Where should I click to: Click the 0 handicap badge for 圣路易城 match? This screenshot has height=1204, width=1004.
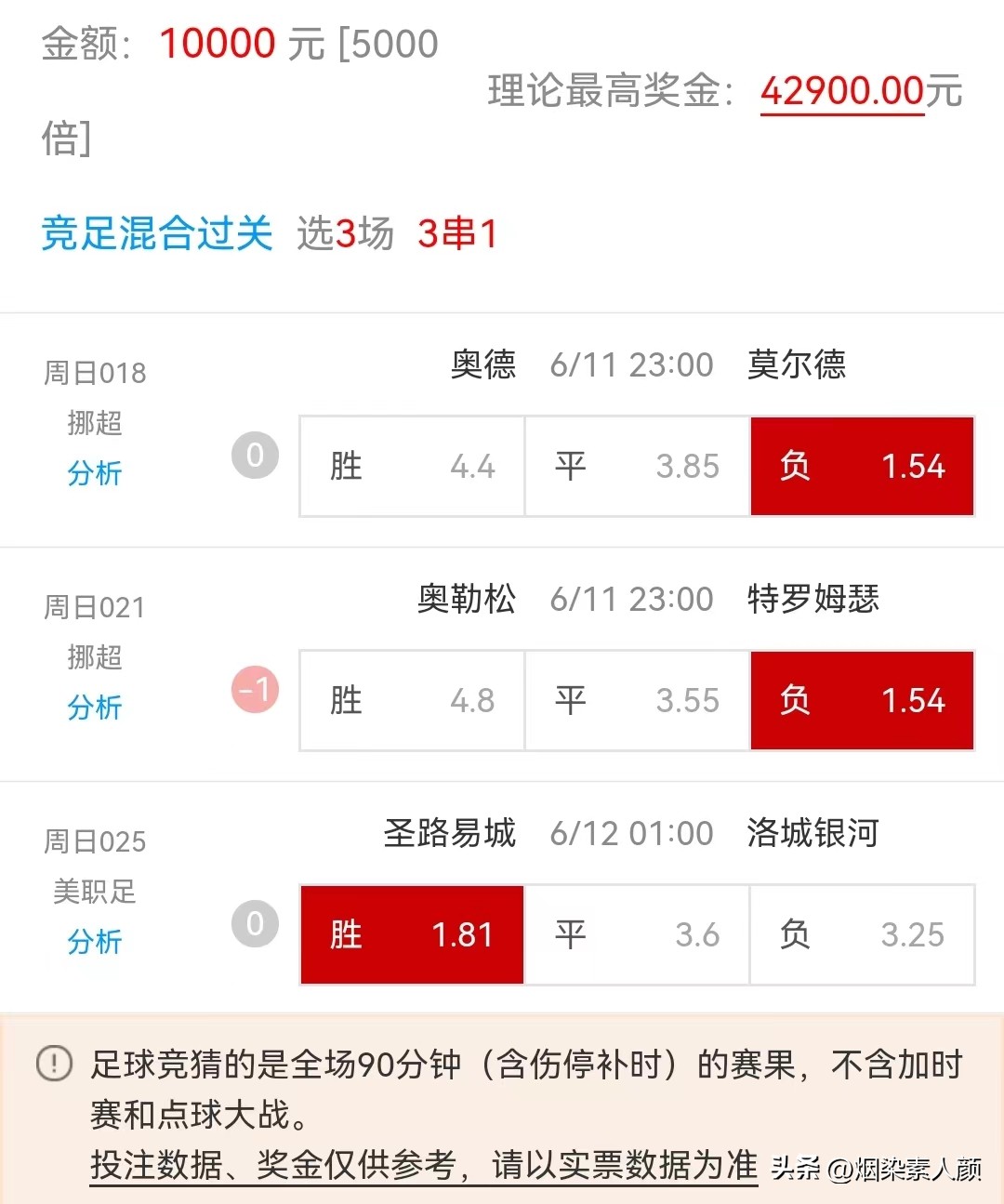[x=254, y=923]
